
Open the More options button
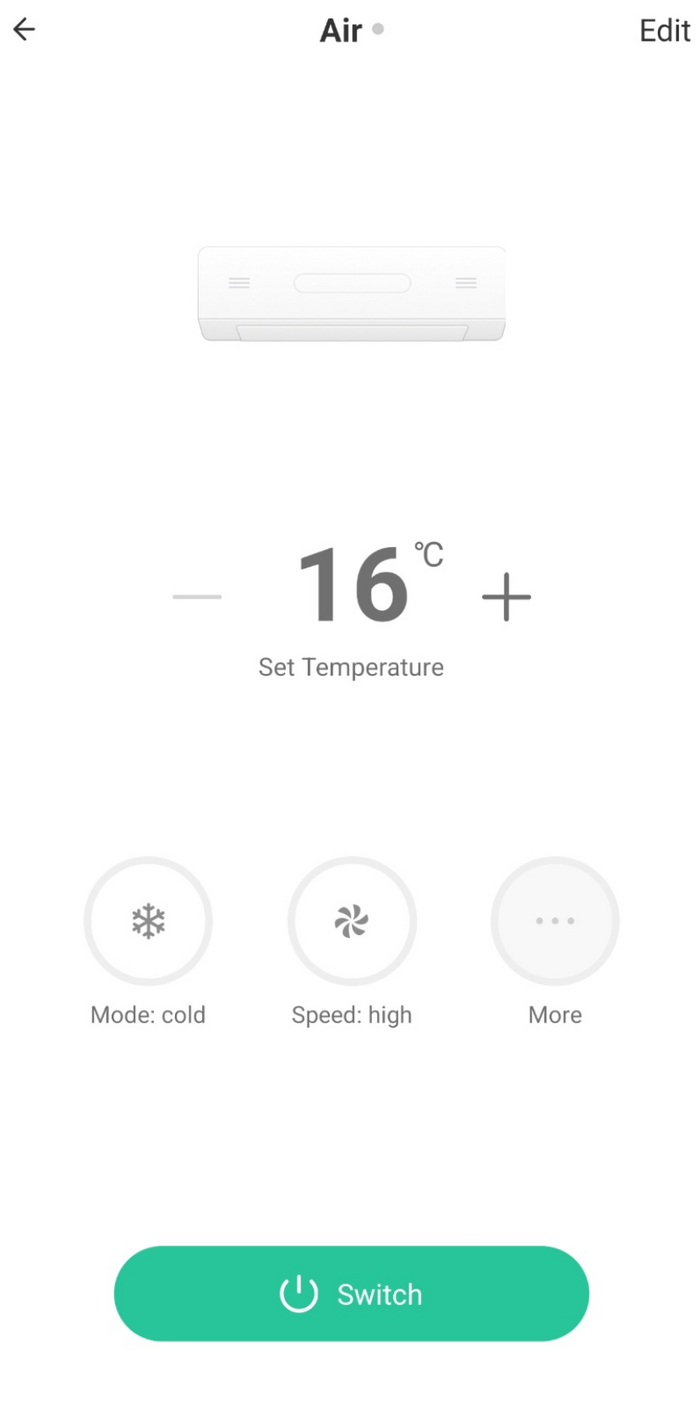click(555, 921)
